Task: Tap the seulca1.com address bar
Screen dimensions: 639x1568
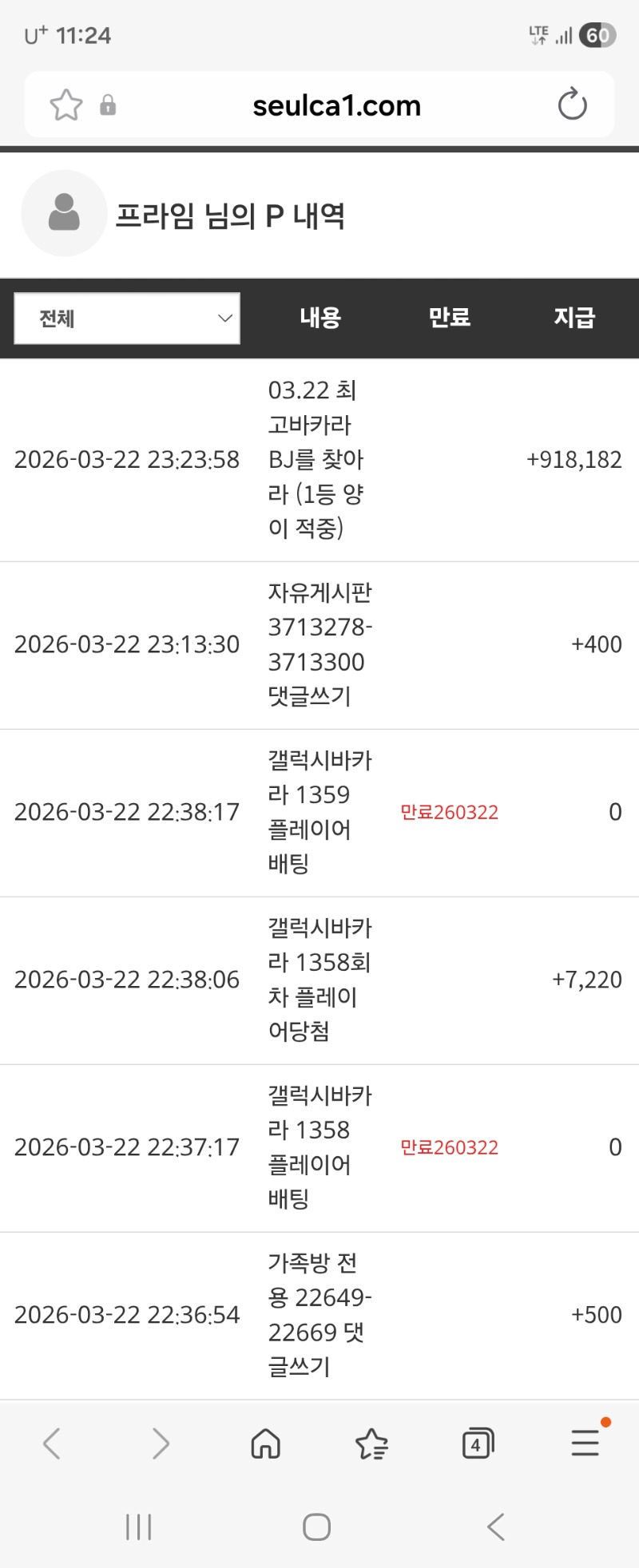Action: [x=336, y=105]
